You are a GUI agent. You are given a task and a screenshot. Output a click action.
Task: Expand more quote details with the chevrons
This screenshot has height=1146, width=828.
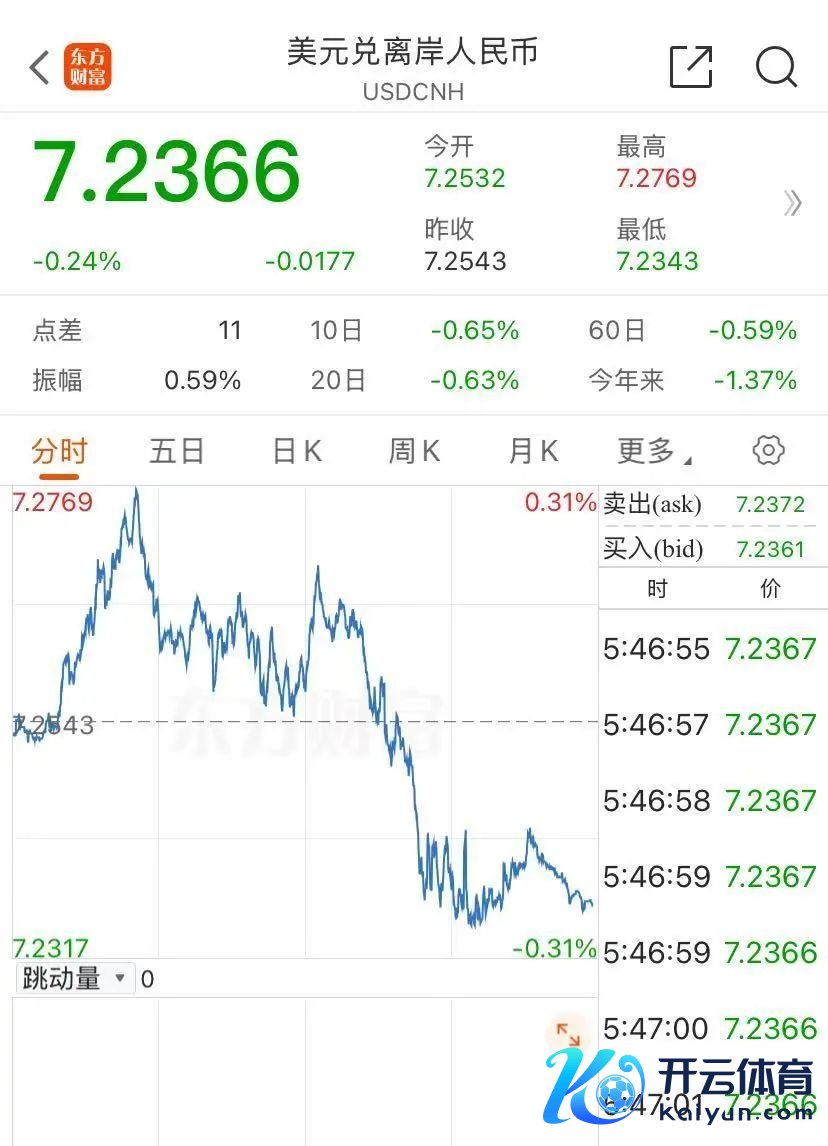point(793,204)
